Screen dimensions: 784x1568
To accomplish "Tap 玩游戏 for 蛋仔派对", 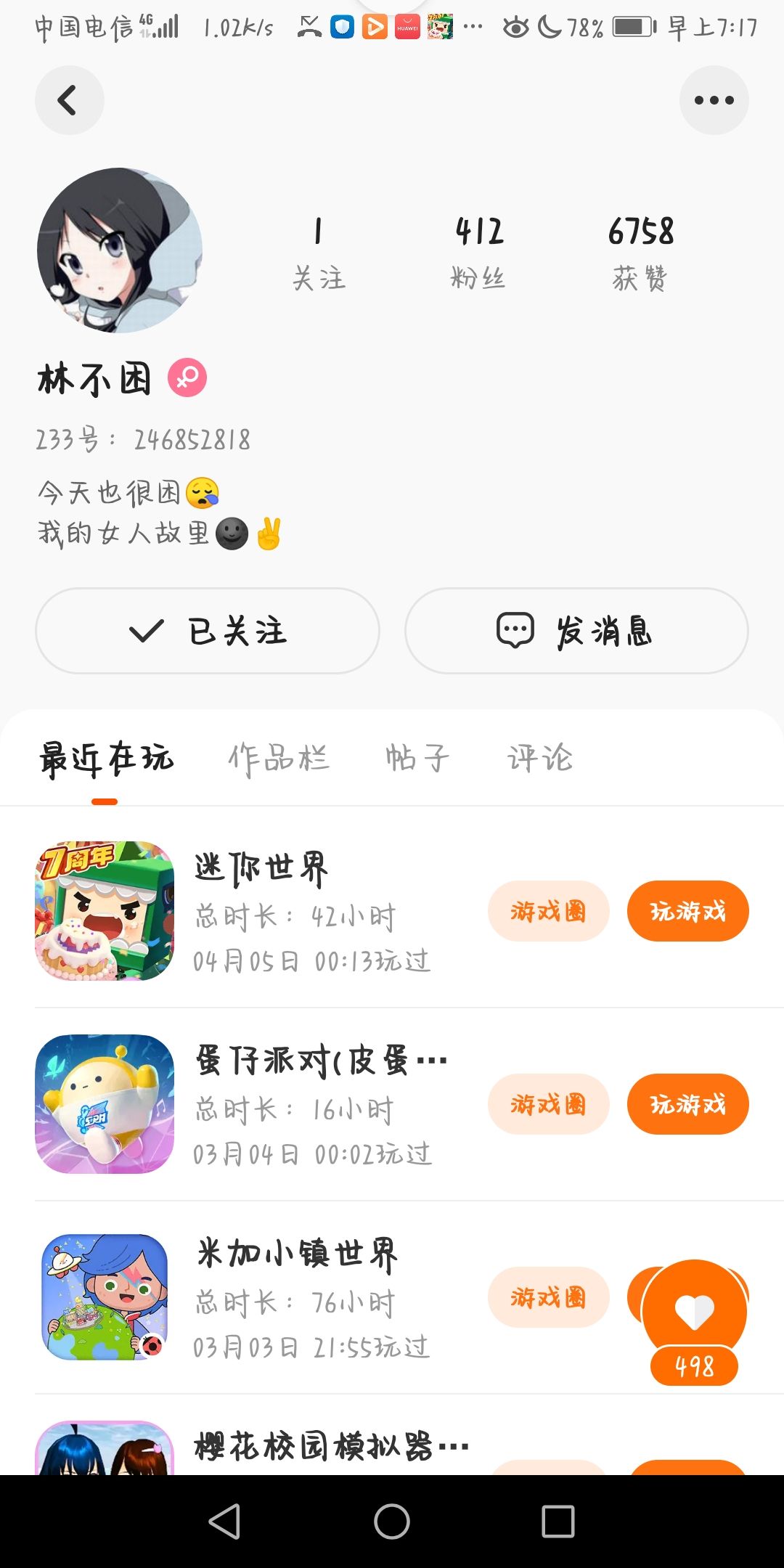I will pyautogui.click(x=687, y=1104).
